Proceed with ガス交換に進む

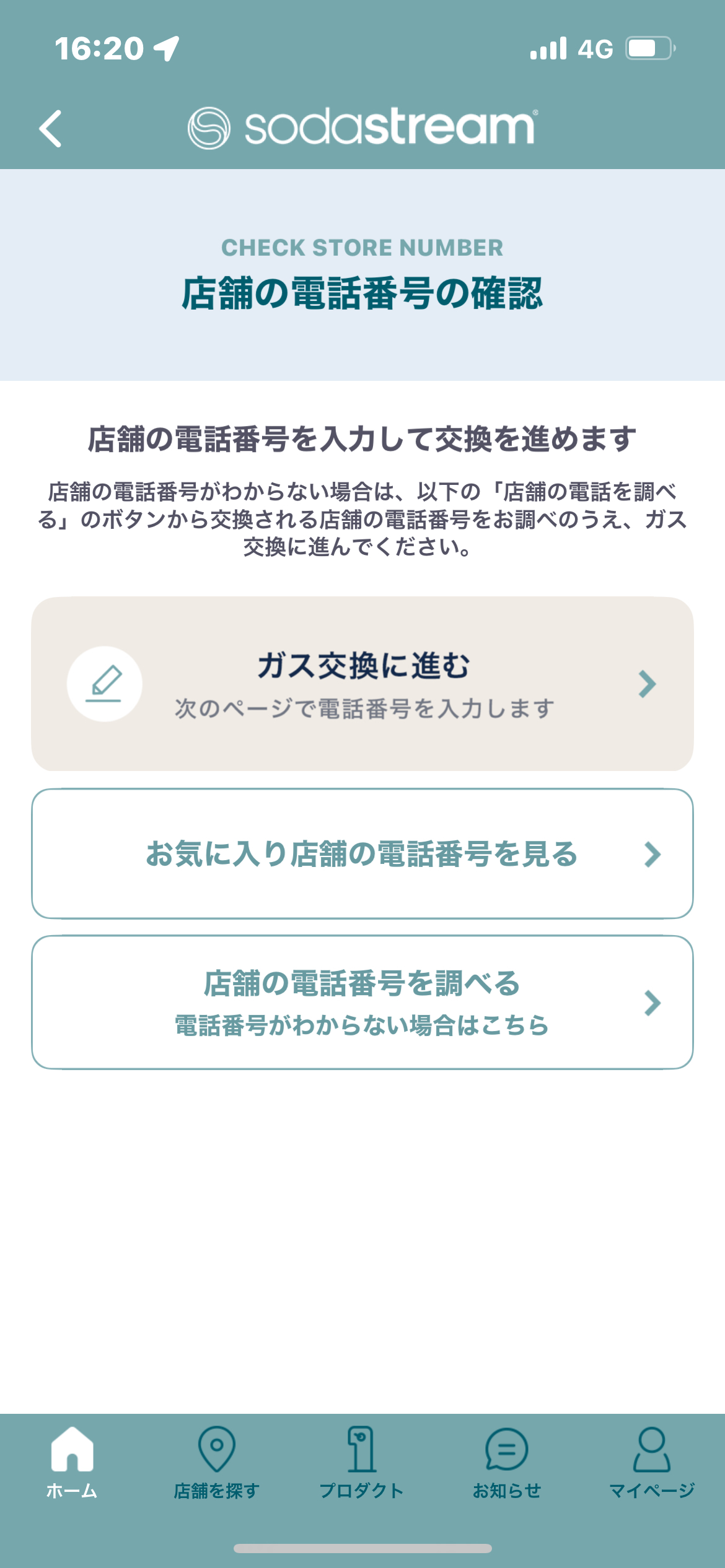click(x=362, y=684)
